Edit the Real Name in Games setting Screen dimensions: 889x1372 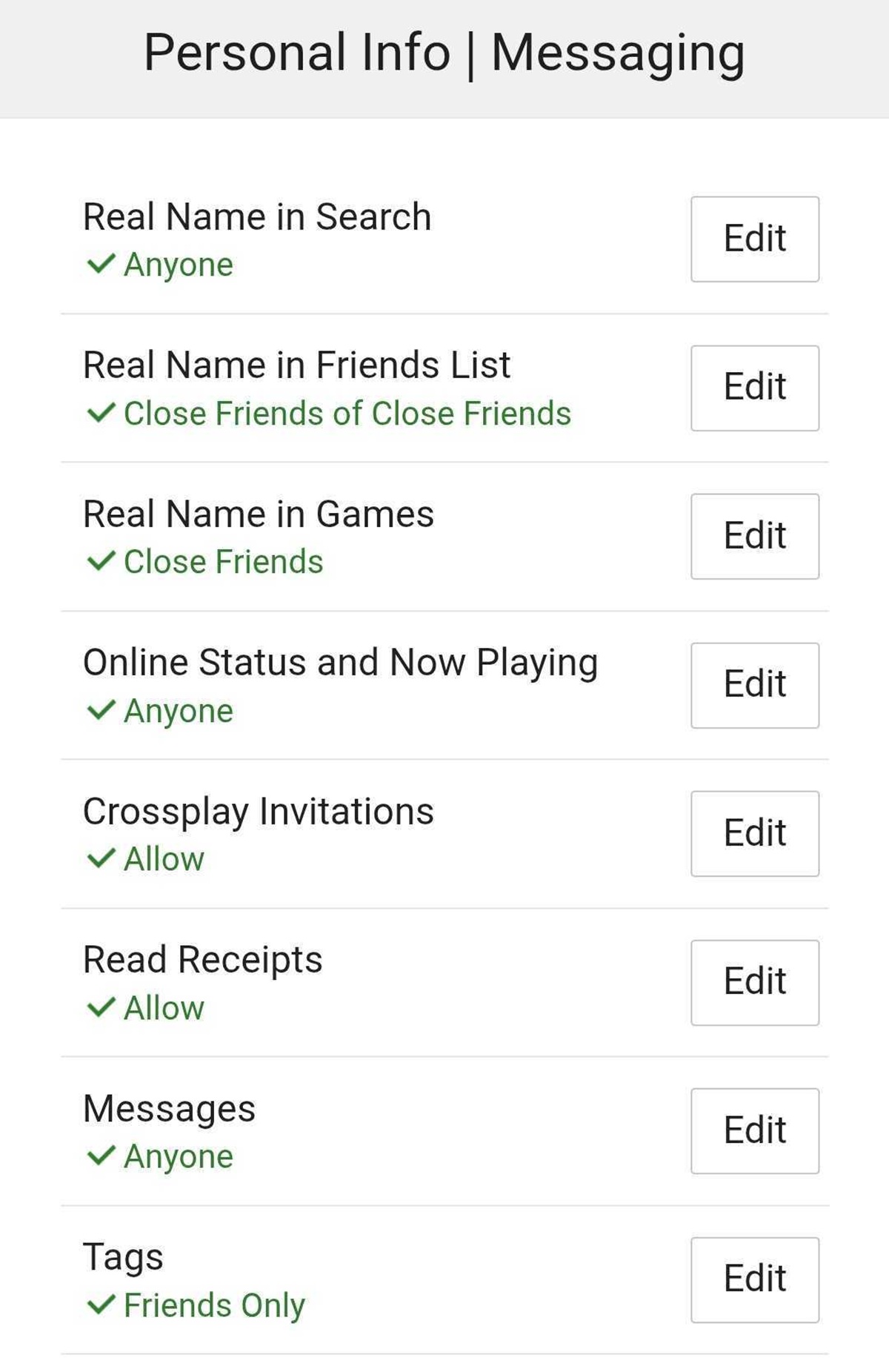coord(754,535)
